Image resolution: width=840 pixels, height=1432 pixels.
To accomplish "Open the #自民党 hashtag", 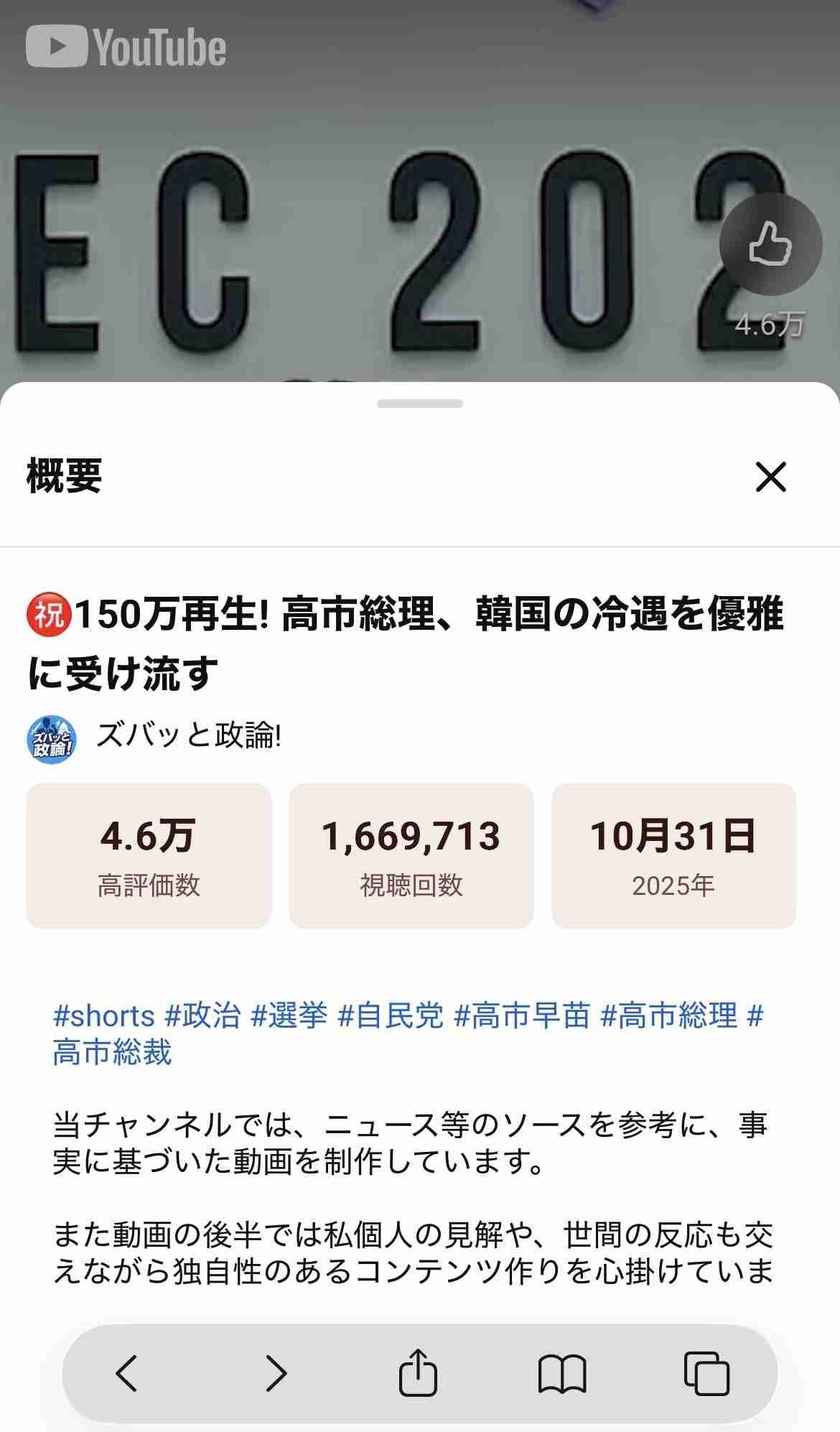I will 391,1016.
